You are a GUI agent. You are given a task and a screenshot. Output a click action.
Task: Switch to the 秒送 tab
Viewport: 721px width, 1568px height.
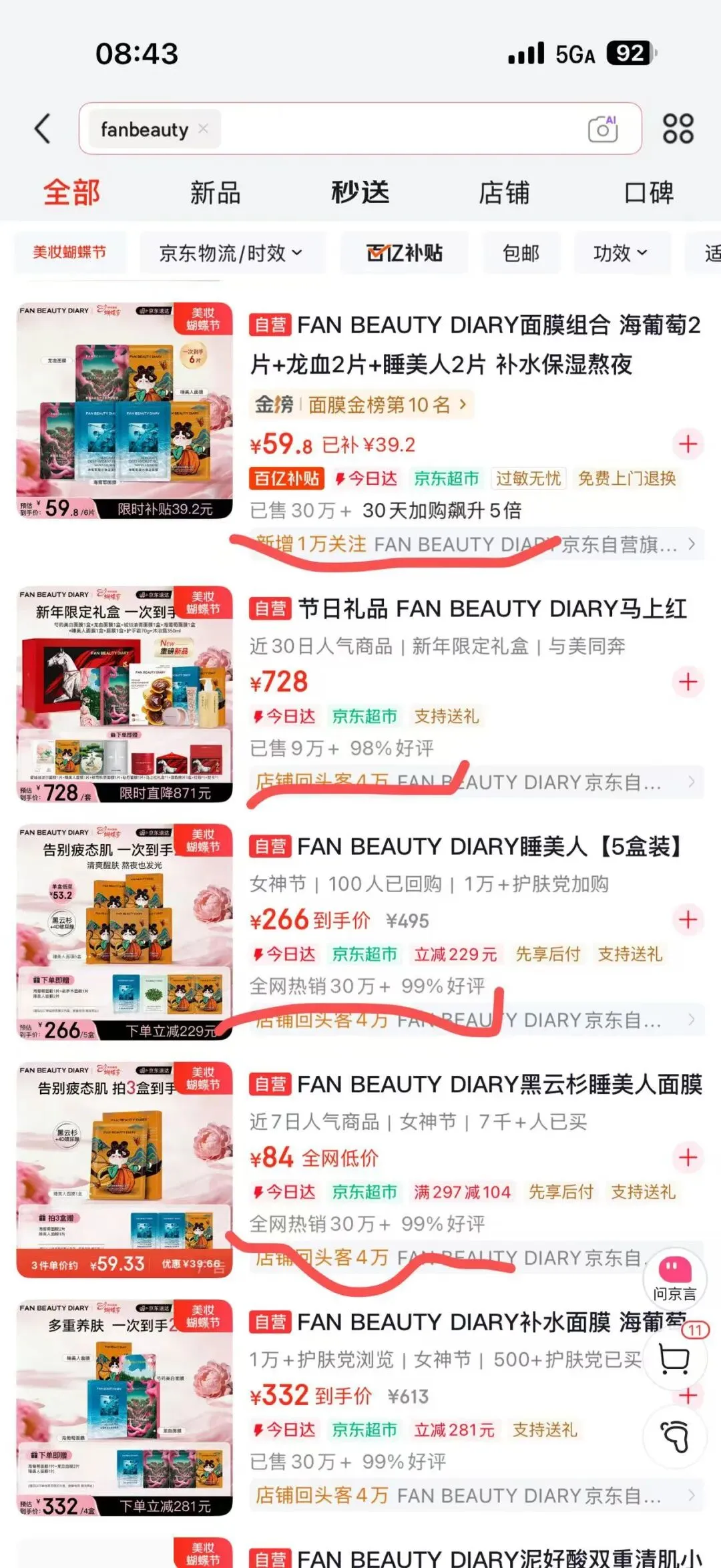coord(360,193)
